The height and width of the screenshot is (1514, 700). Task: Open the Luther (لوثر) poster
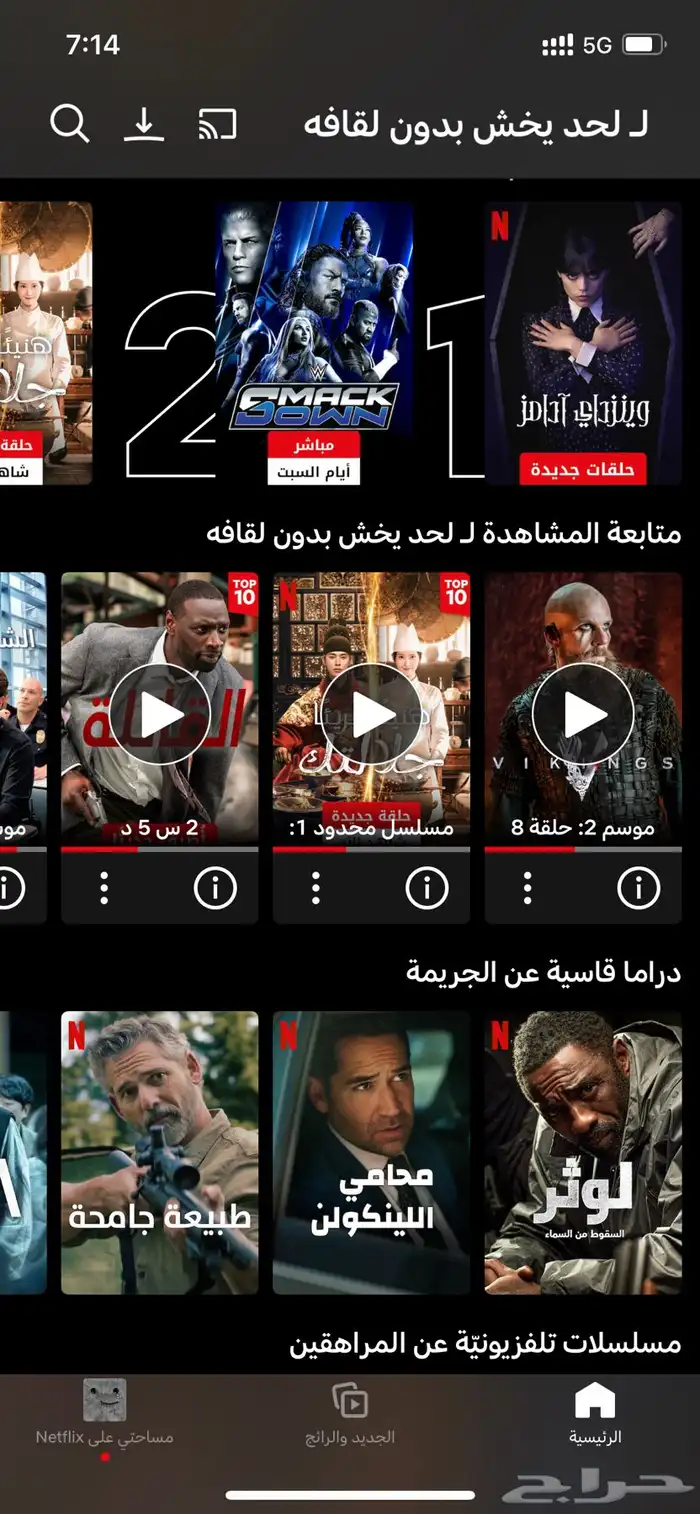pos(583,1153)
